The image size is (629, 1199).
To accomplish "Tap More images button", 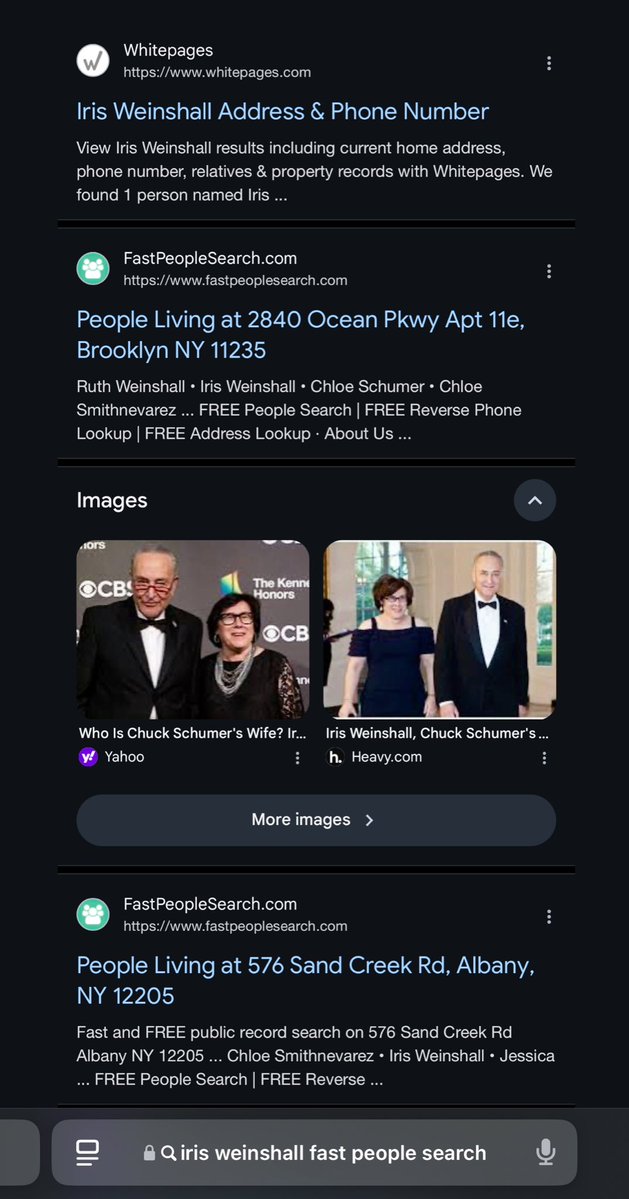I will click(x=315, y=820).
